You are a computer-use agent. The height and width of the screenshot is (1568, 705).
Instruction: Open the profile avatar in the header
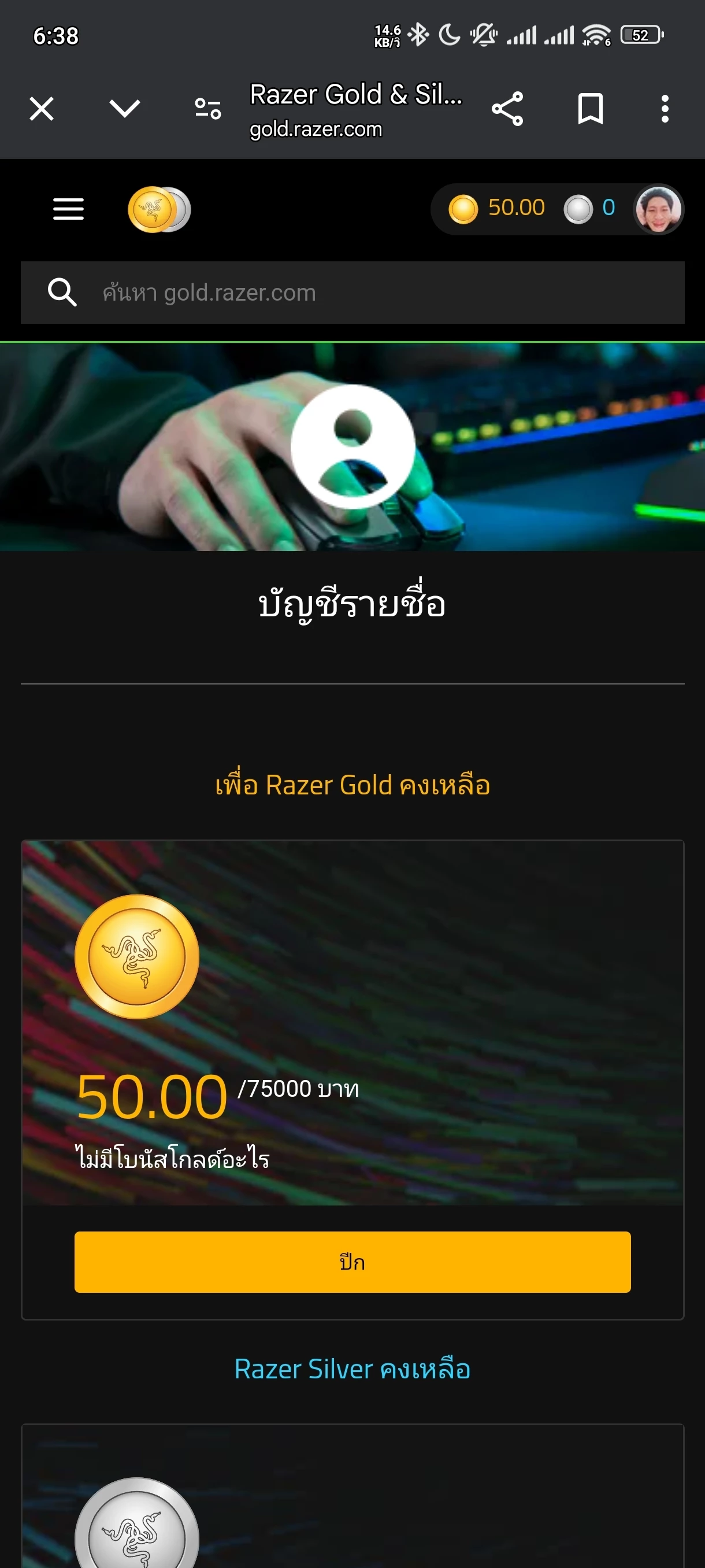click(658, 209)
